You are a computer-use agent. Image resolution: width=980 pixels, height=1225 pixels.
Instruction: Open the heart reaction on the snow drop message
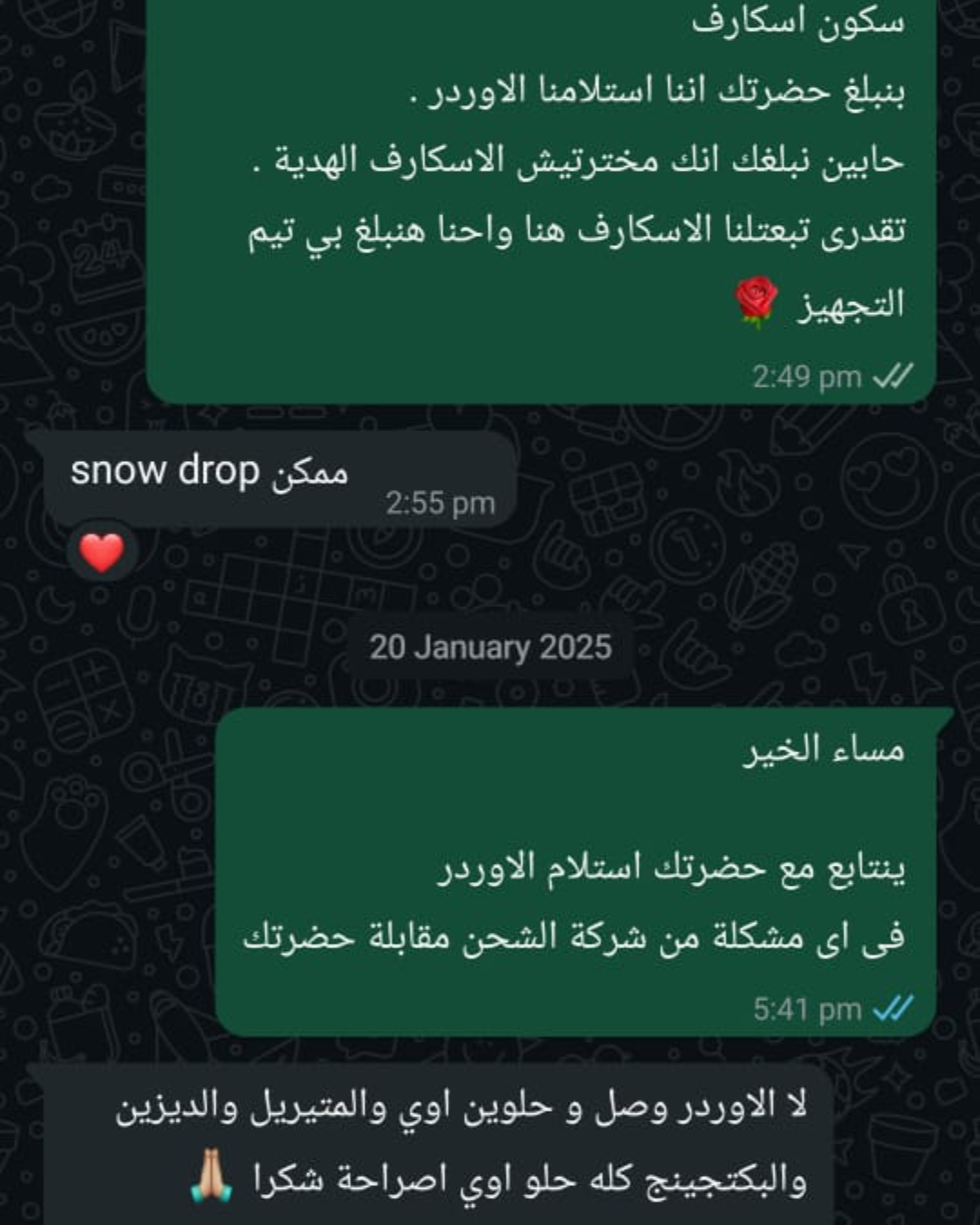(102, 553)
